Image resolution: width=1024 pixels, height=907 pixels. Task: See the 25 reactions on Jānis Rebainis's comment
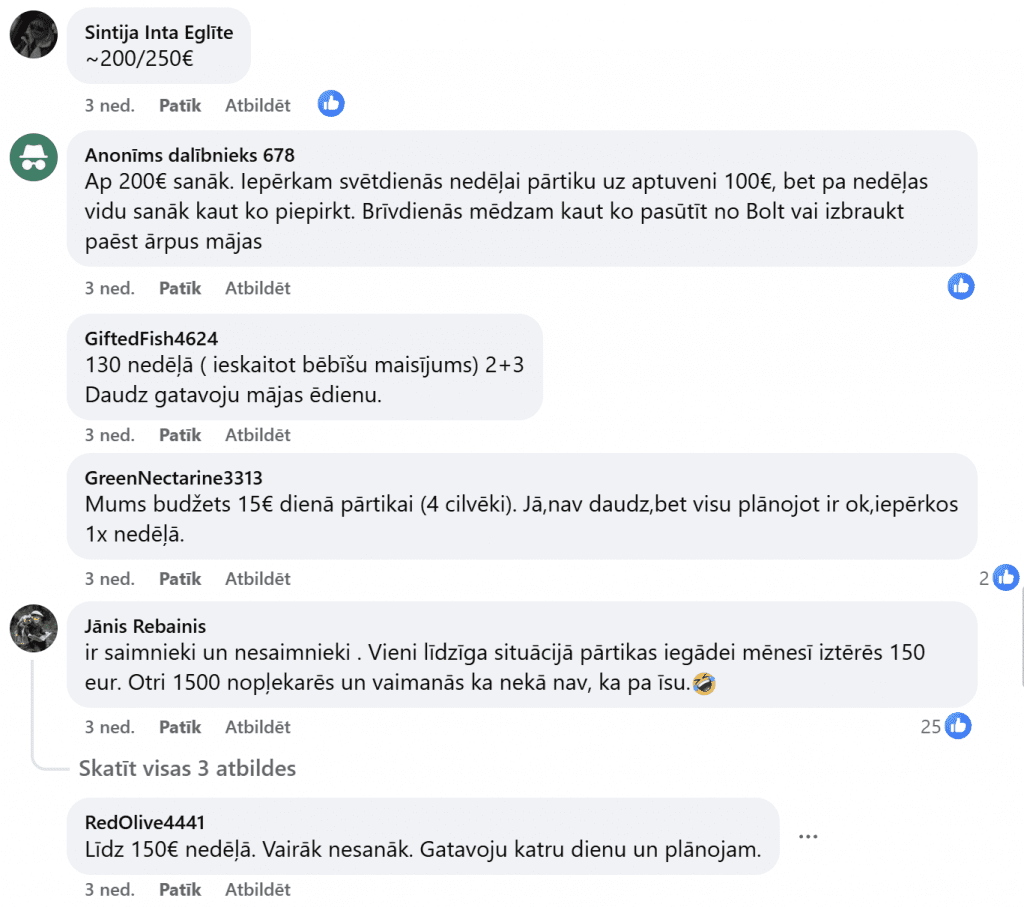947,726
